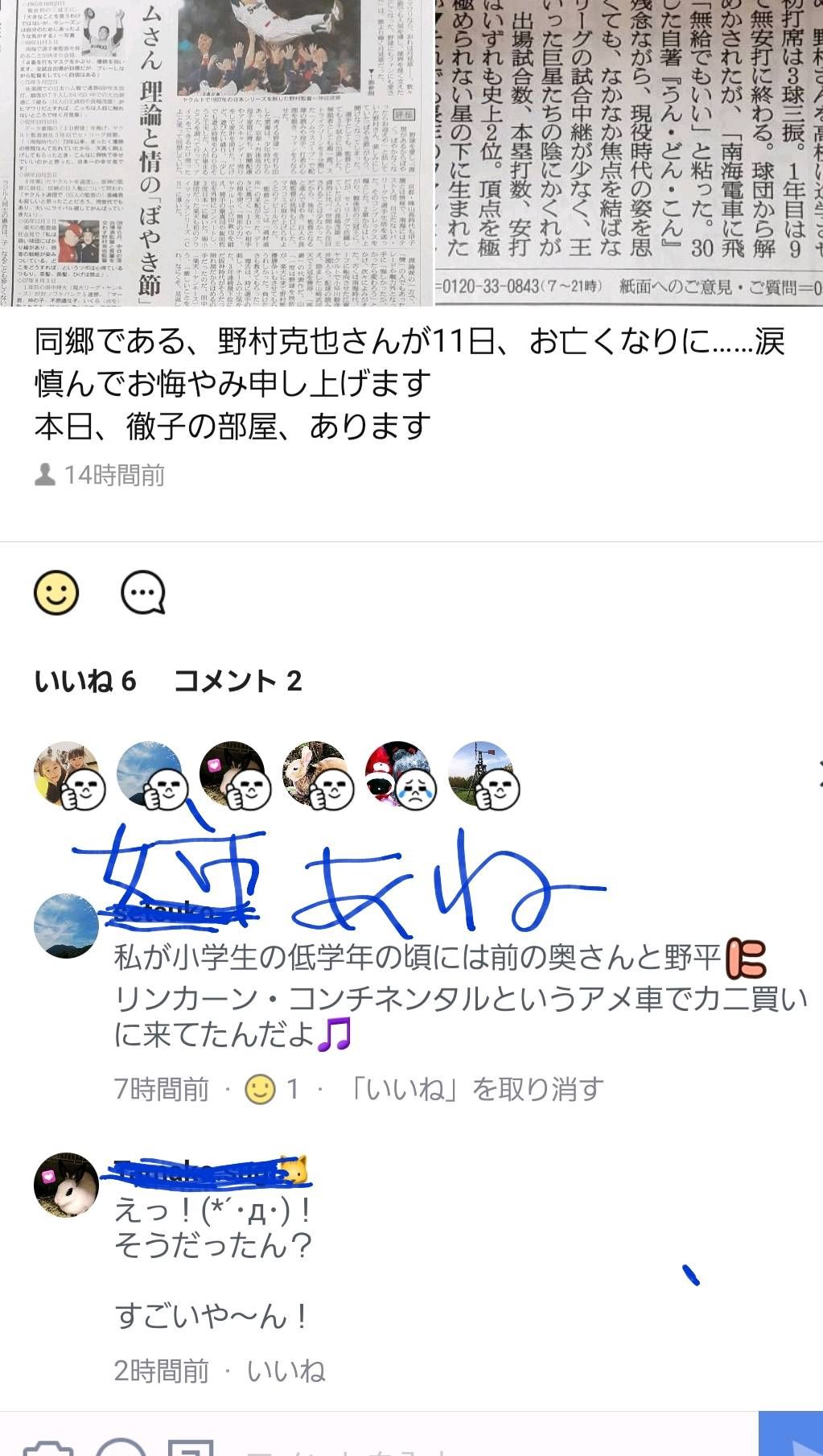Open the rabbit avatar of the second commenter
Viewport: 823px width, 1456px height.
(66, 1184)
